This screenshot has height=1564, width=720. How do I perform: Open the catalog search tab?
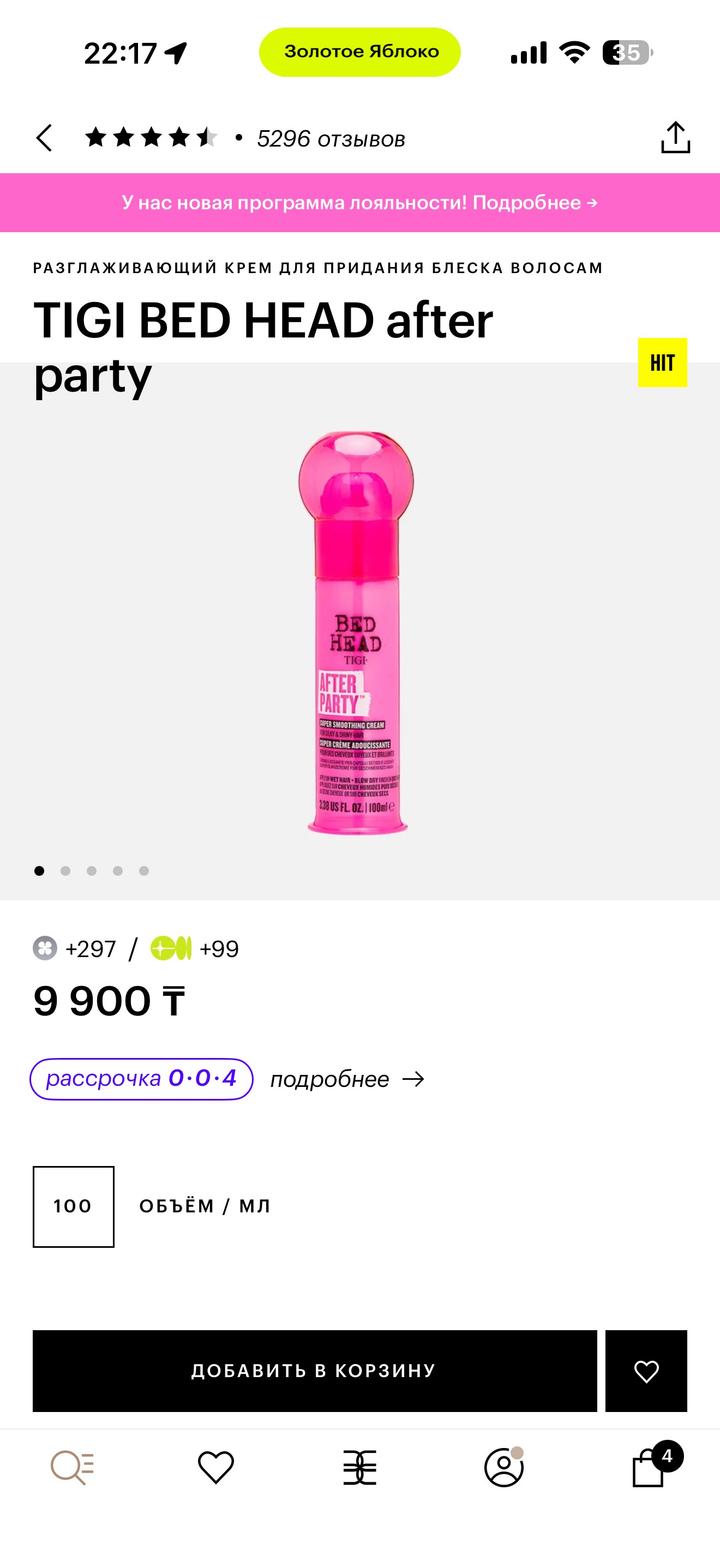coord(72,1467)
